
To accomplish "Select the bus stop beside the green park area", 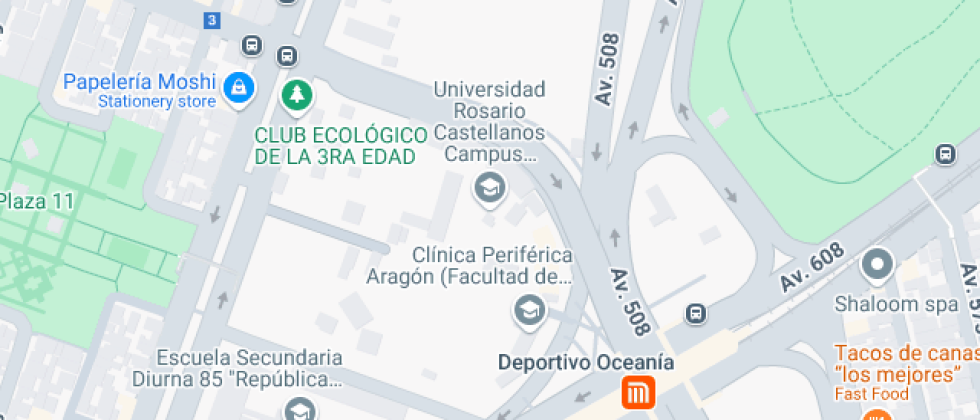I will (946, 154).
